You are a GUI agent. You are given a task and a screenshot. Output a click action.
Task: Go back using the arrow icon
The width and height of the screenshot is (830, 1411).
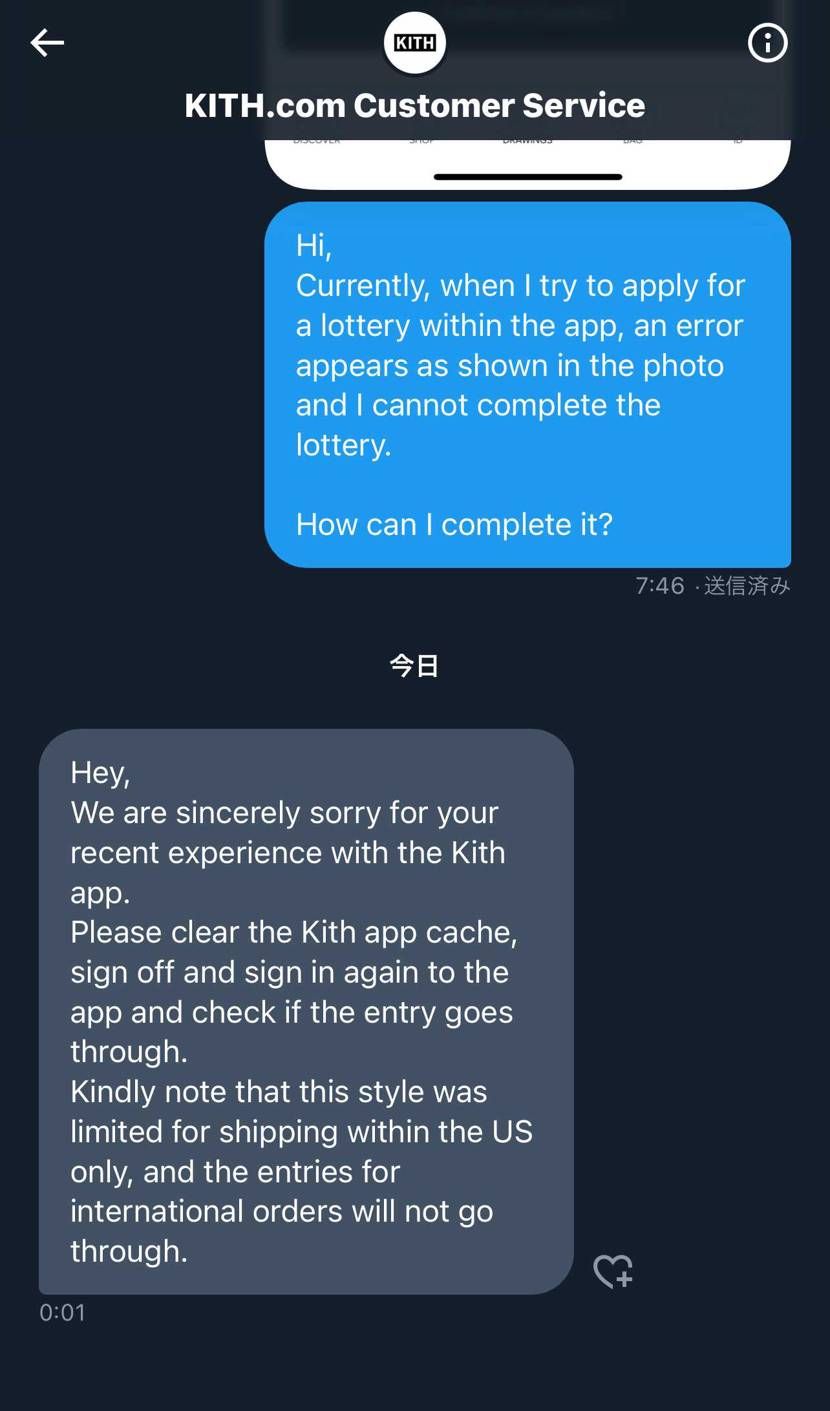[47, 43]
